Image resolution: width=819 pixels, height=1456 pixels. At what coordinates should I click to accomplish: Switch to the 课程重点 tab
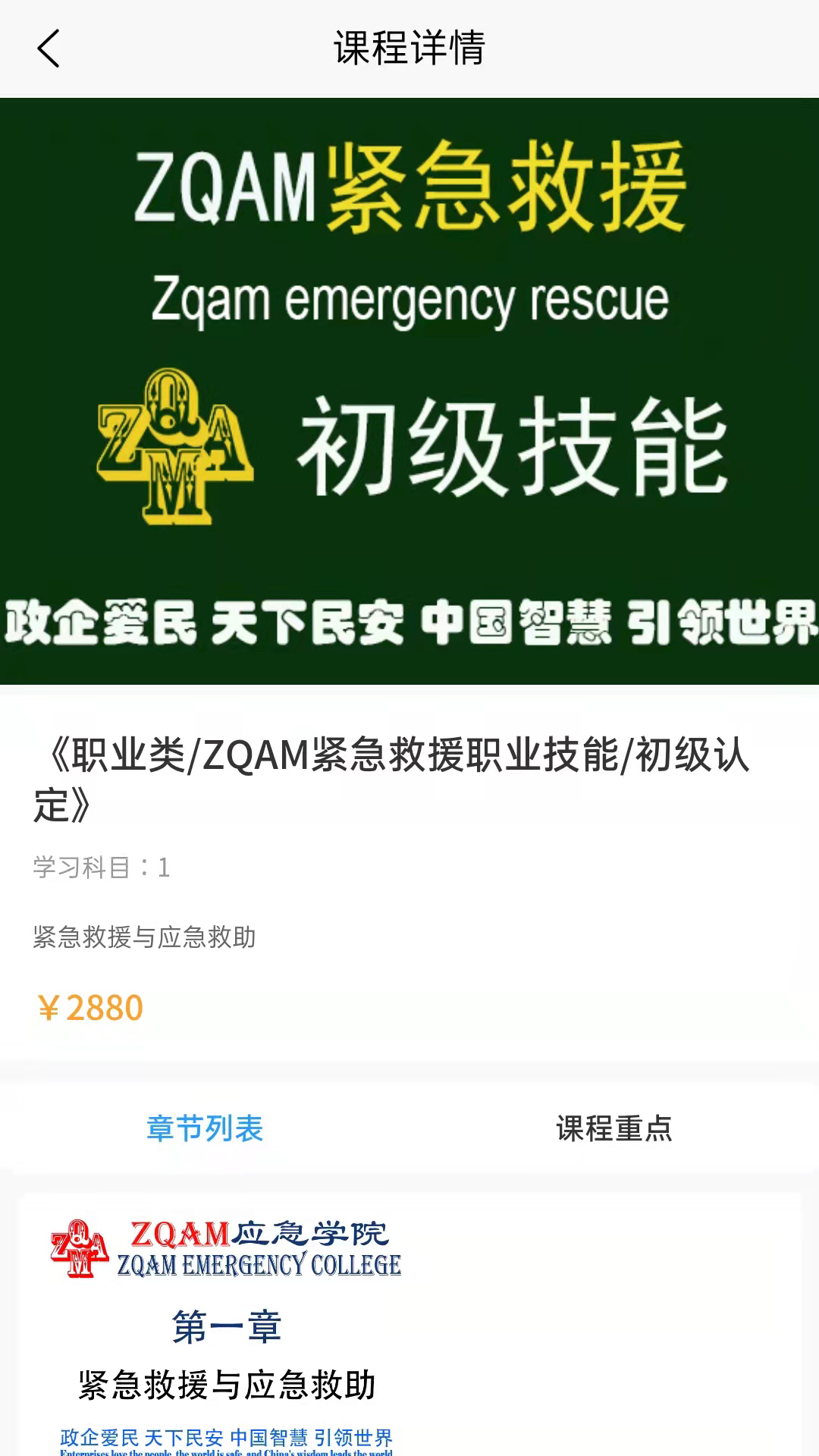point(613,1128)
